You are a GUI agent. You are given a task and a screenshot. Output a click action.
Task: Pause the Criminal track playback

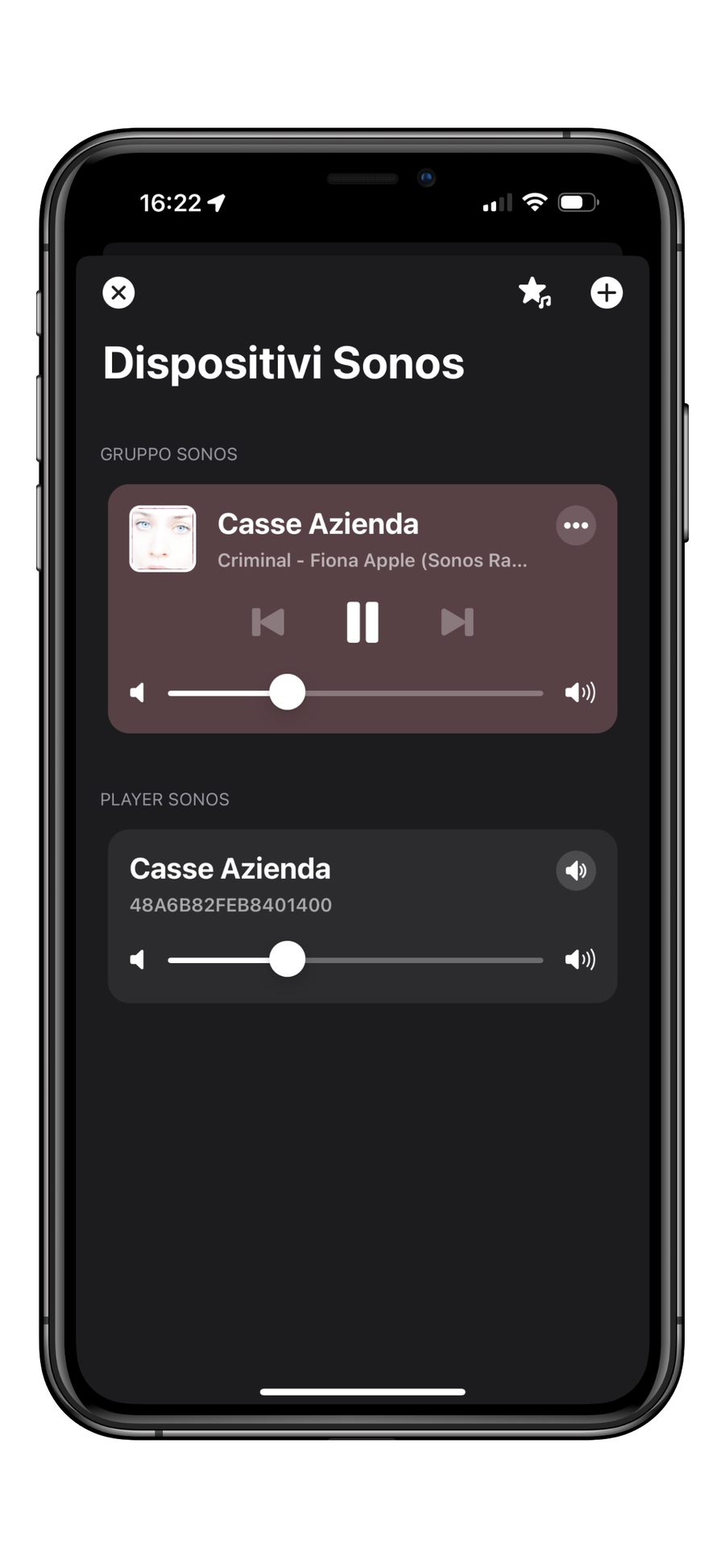pyautogui.click(x=362, y=623)
